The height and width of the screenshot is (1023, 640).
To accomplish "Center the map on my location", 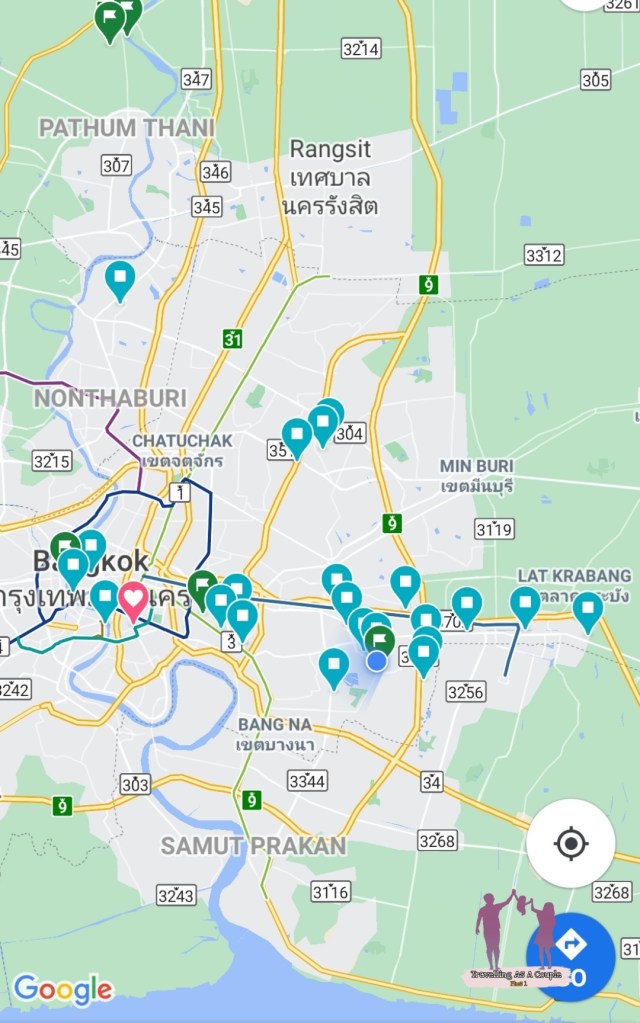I will click(570, 844).
